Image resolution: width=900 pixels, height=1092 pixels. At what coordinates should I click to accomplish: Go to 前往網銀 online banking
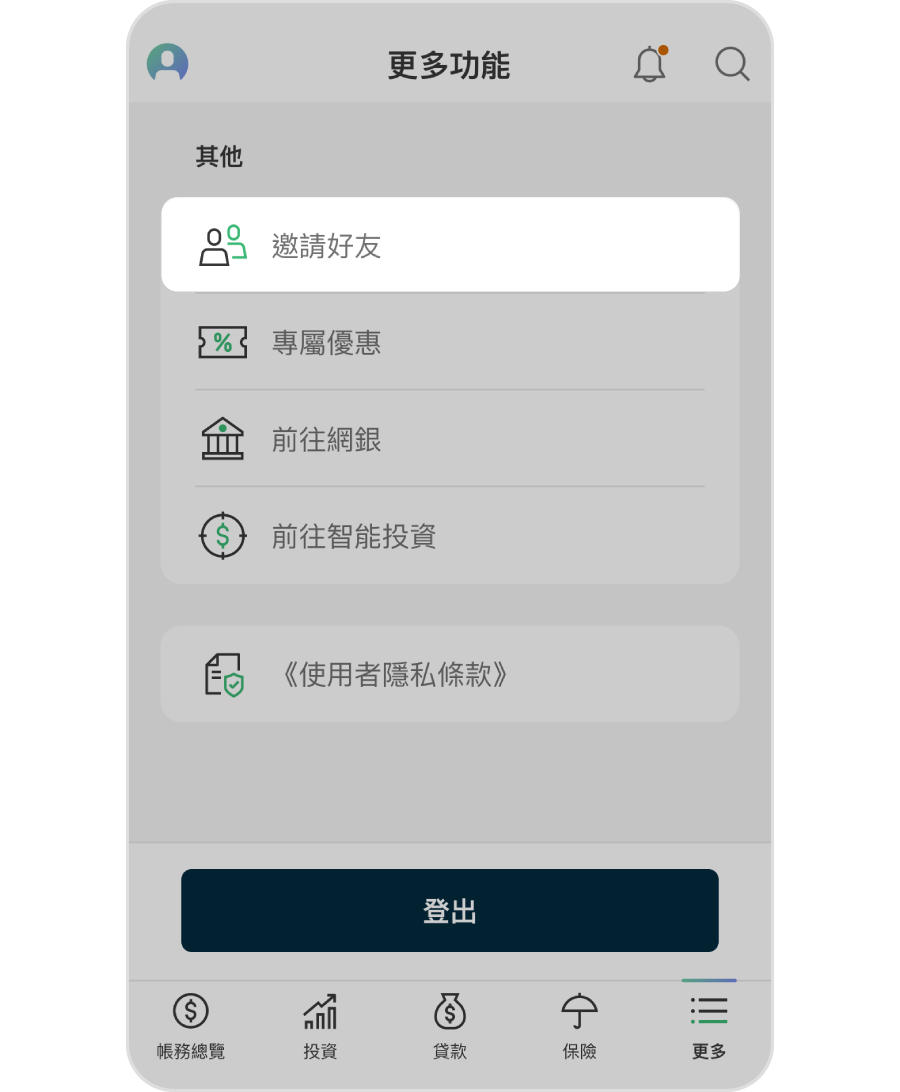tap(450, 439)
